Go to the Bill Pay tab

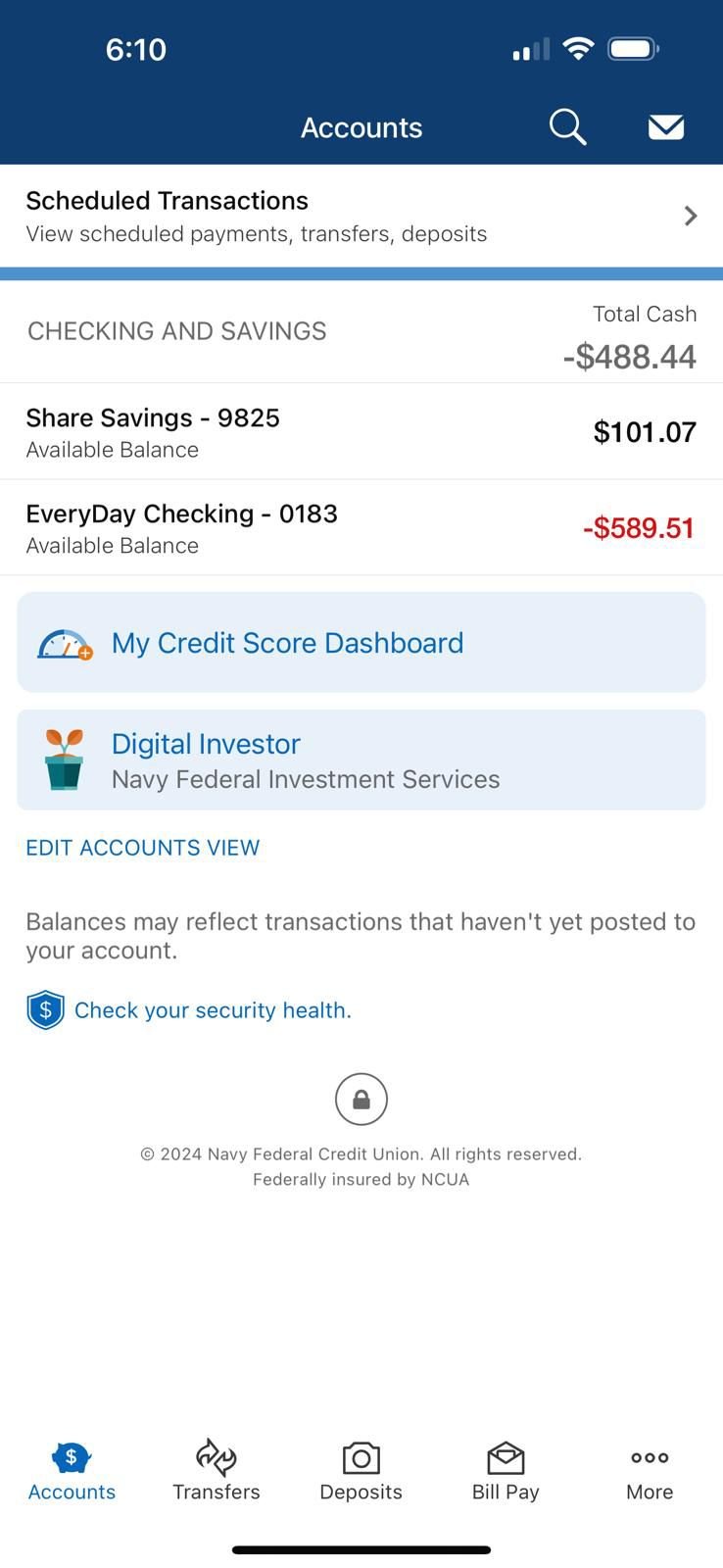506,1471
